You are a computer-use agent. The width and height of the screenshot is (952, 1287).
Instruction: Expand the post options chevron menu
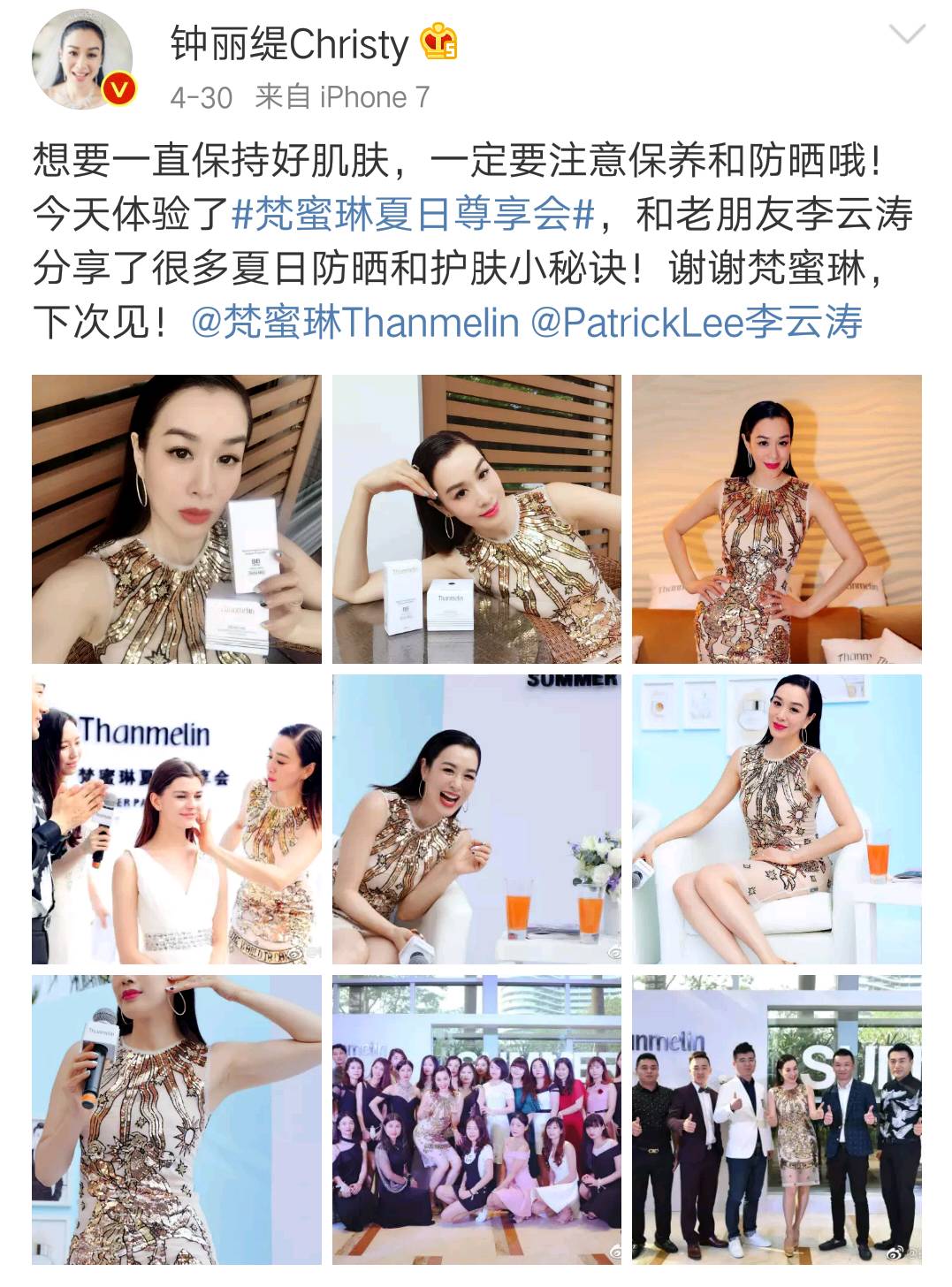906,35
